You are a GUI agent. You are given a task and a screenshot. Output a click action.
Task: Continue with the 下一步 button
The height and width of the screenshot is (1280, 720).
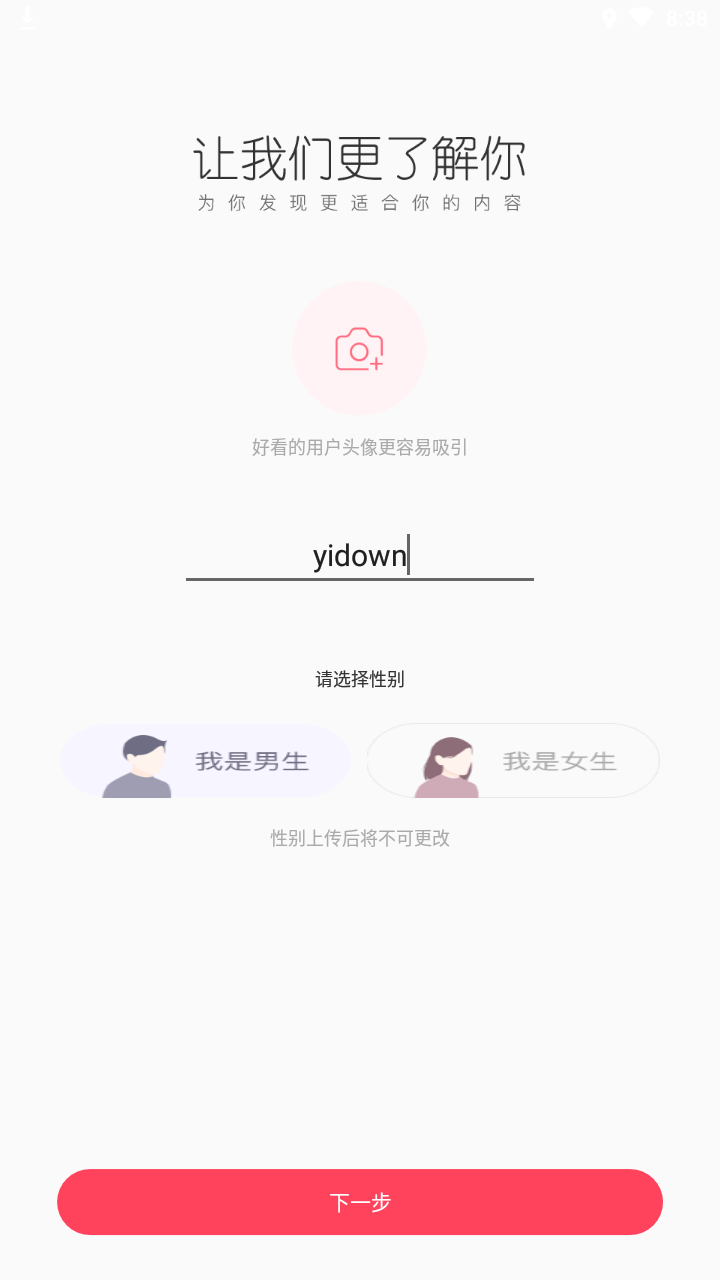(x=360, y=1202)
